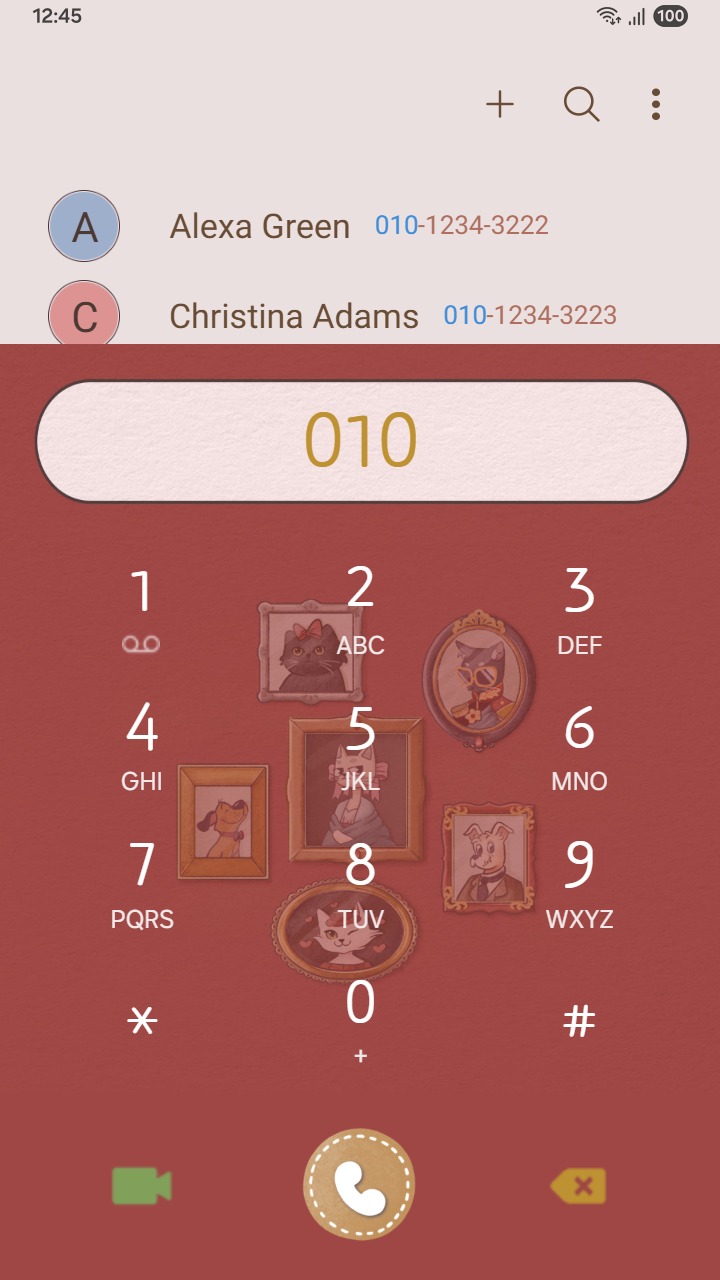Enter digit 5 JKL
720x1280 pixels.
point(360,746)
